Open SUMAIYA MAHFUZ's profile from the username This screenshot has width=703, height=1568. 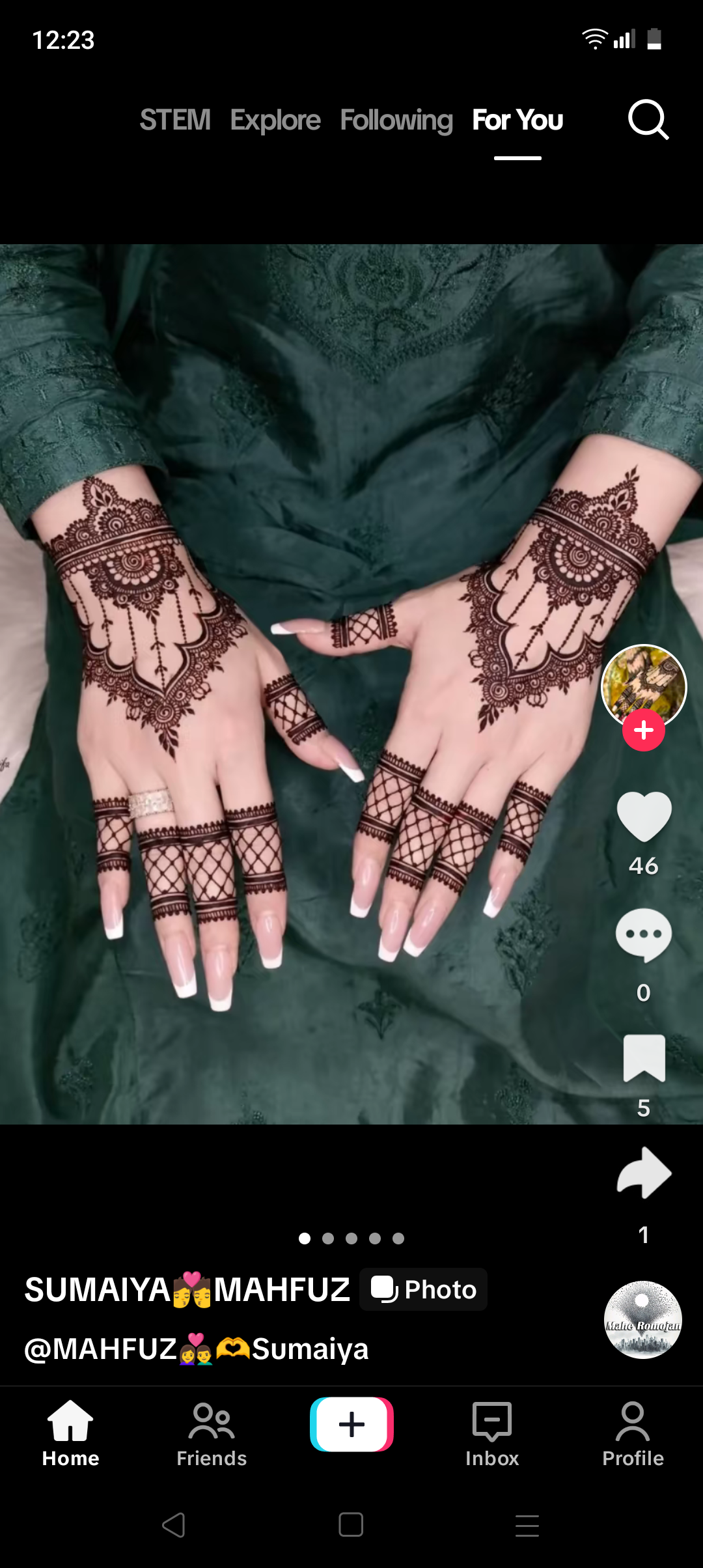(x=187, y=1289)
